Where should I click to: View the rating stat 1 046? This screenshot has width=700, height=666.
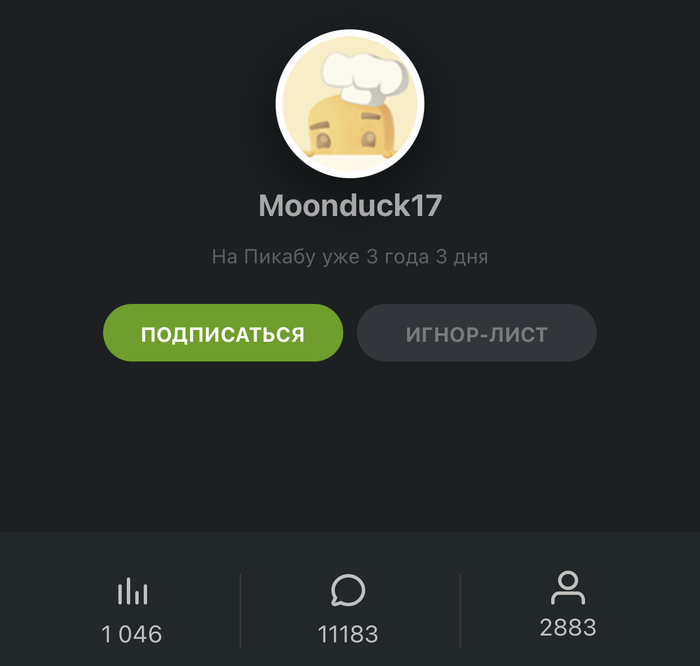132,610
